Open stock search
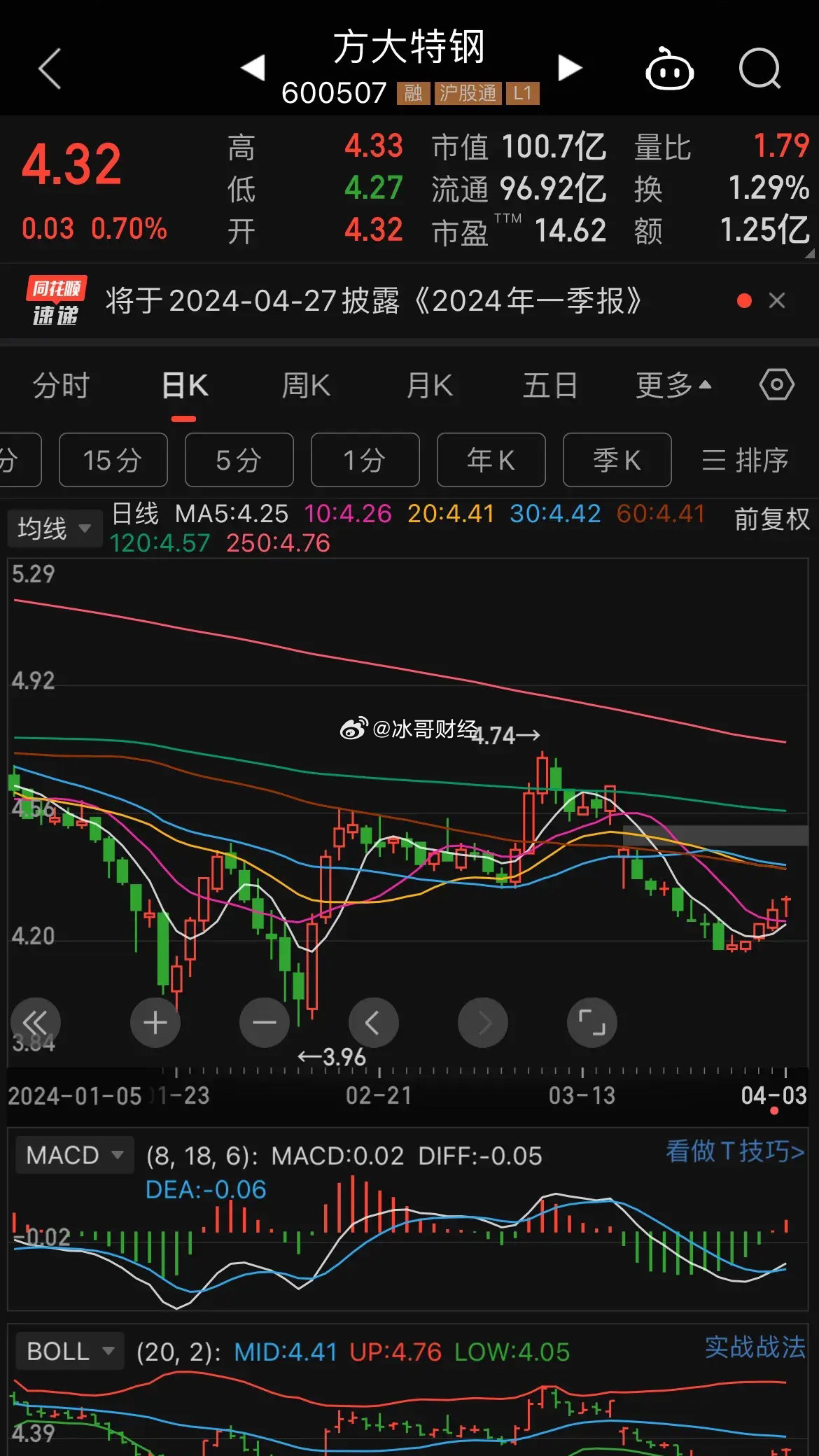 759,69
